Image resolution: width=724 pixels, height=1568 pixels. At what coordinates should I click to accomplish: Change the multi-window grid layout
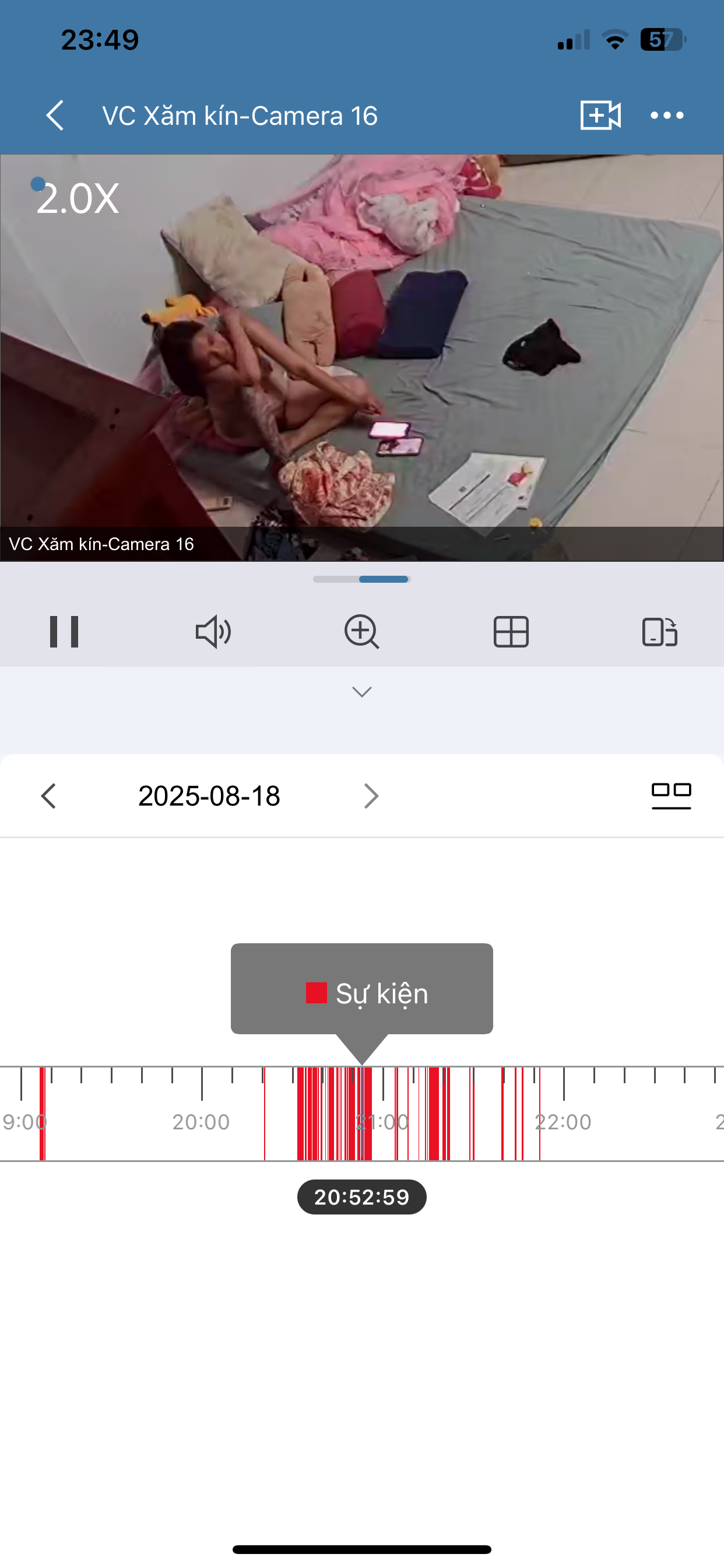[x=511, y=631]
